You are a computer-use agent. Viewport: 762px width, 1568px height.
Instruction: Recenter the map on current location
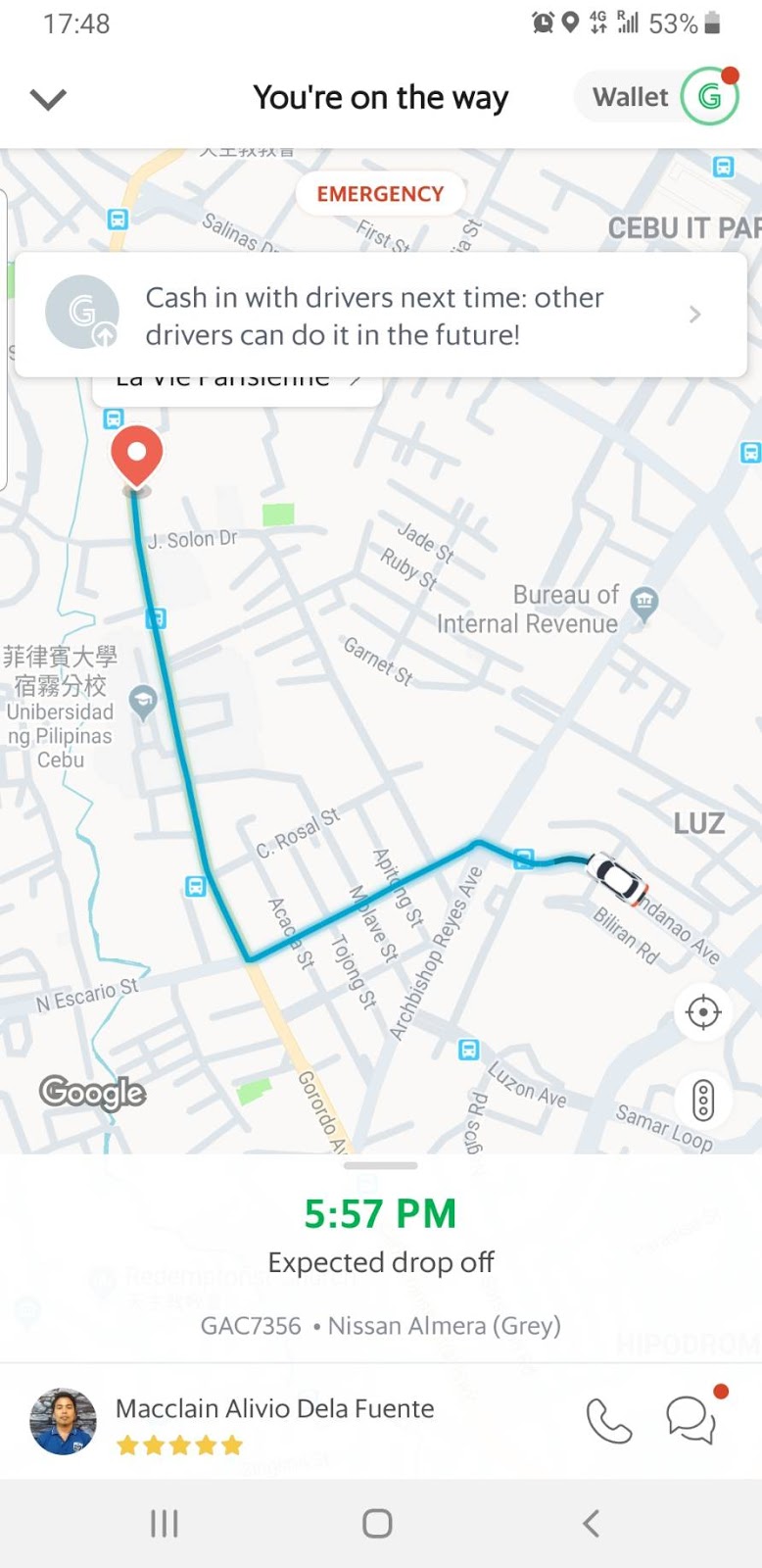point(703,1012)
